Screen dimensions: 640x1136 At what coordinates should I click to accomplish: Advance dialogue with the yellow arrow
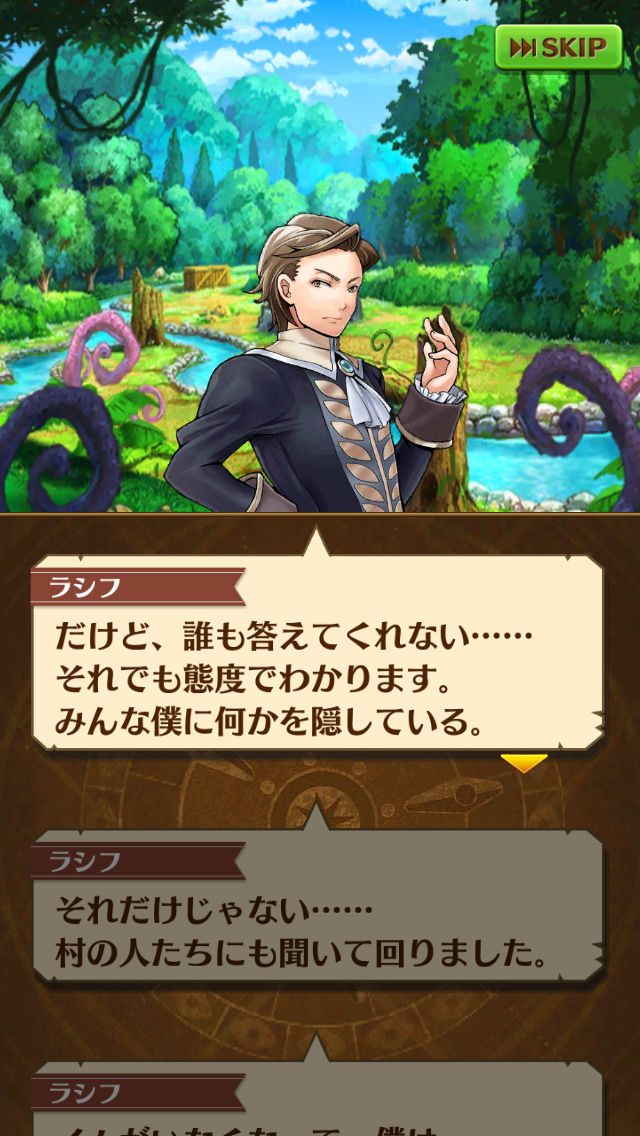point(524,764)
